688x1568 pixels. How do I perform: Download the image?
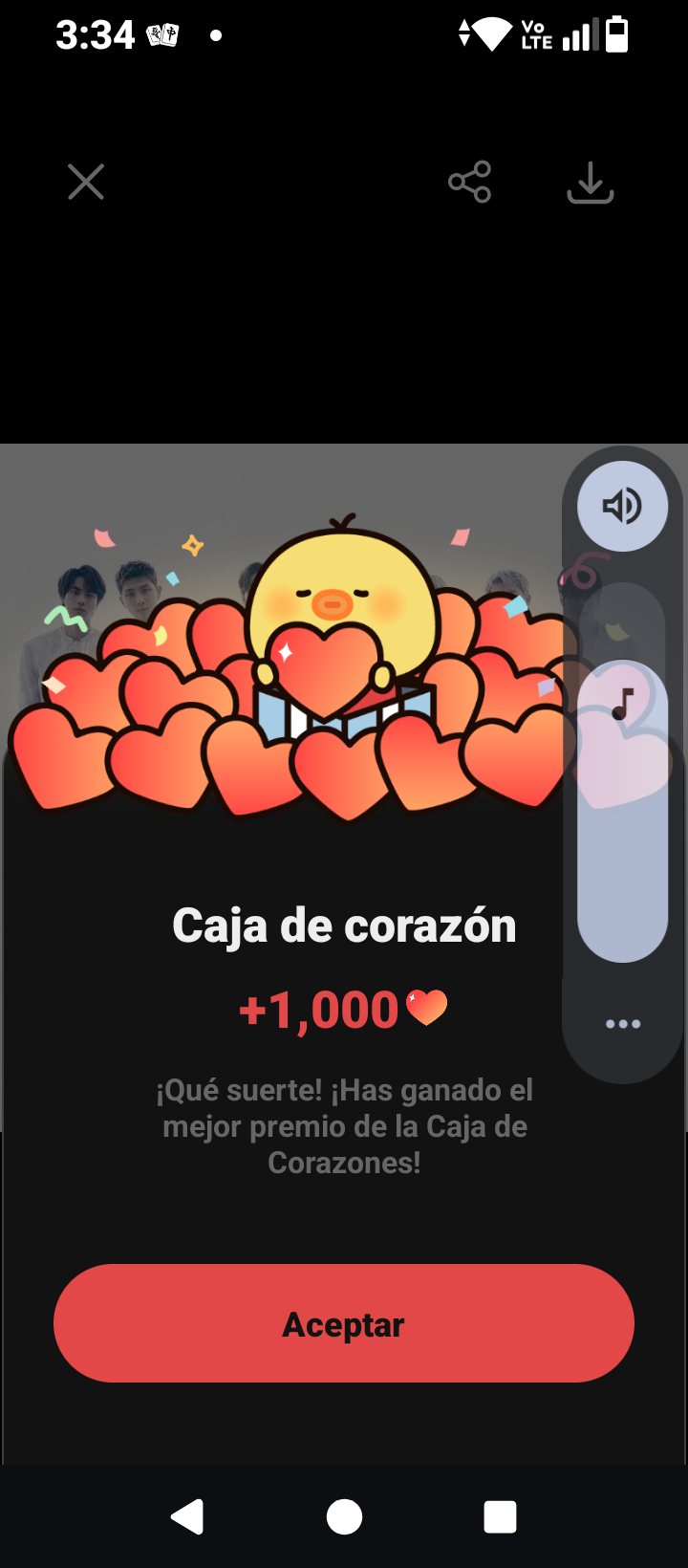(591, 182)
